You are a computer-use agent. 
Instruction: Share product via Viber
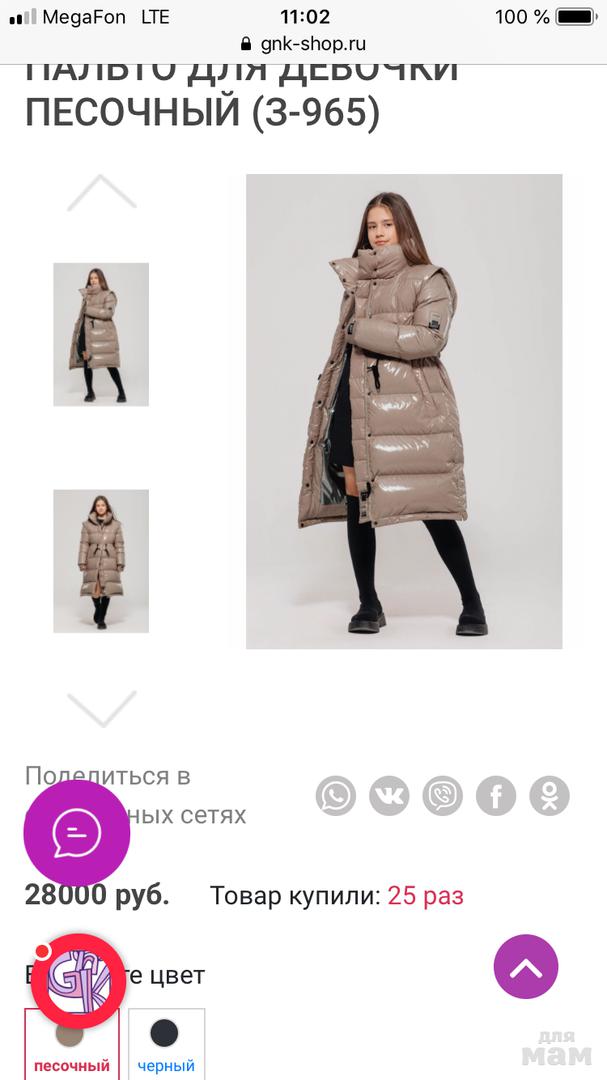click(x=442, y=796)
